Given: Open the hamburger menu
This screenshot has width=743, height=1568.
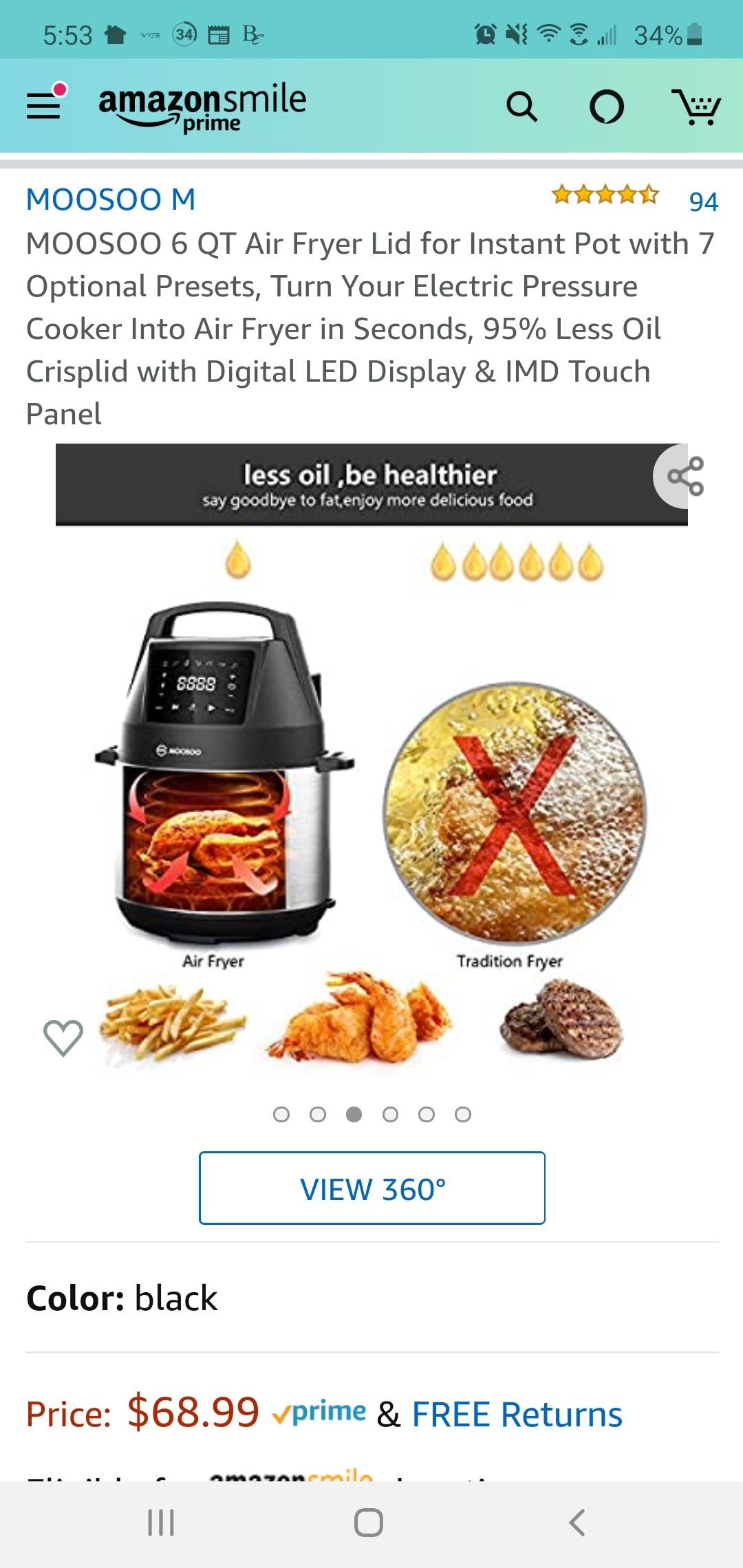Looking at the screenshot, I should pyautogui.click(x=44, y=105).
